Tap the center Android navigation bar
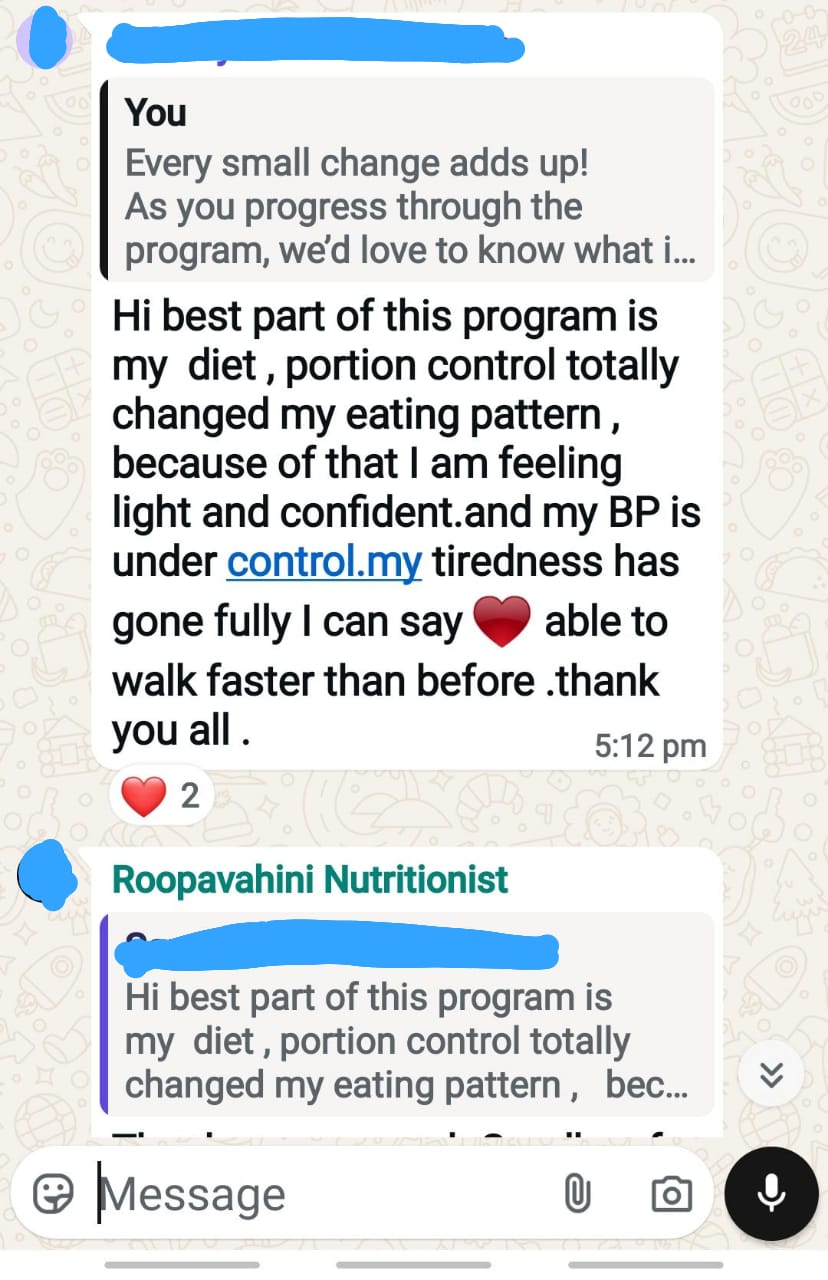This screenshot has height=1280, width=828. click(414, 1262)
